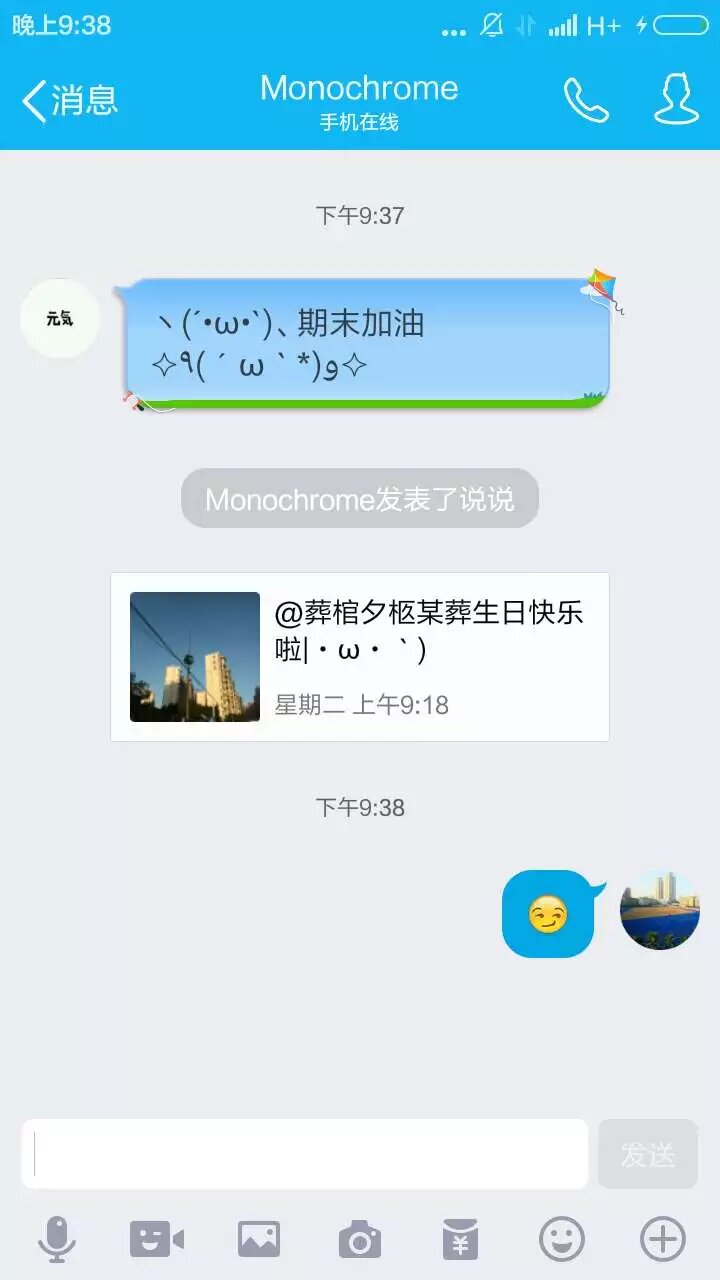Open Monochrome's 说说 post card
The width and height of the screenshot is (720, 1280).
[360, 657]
